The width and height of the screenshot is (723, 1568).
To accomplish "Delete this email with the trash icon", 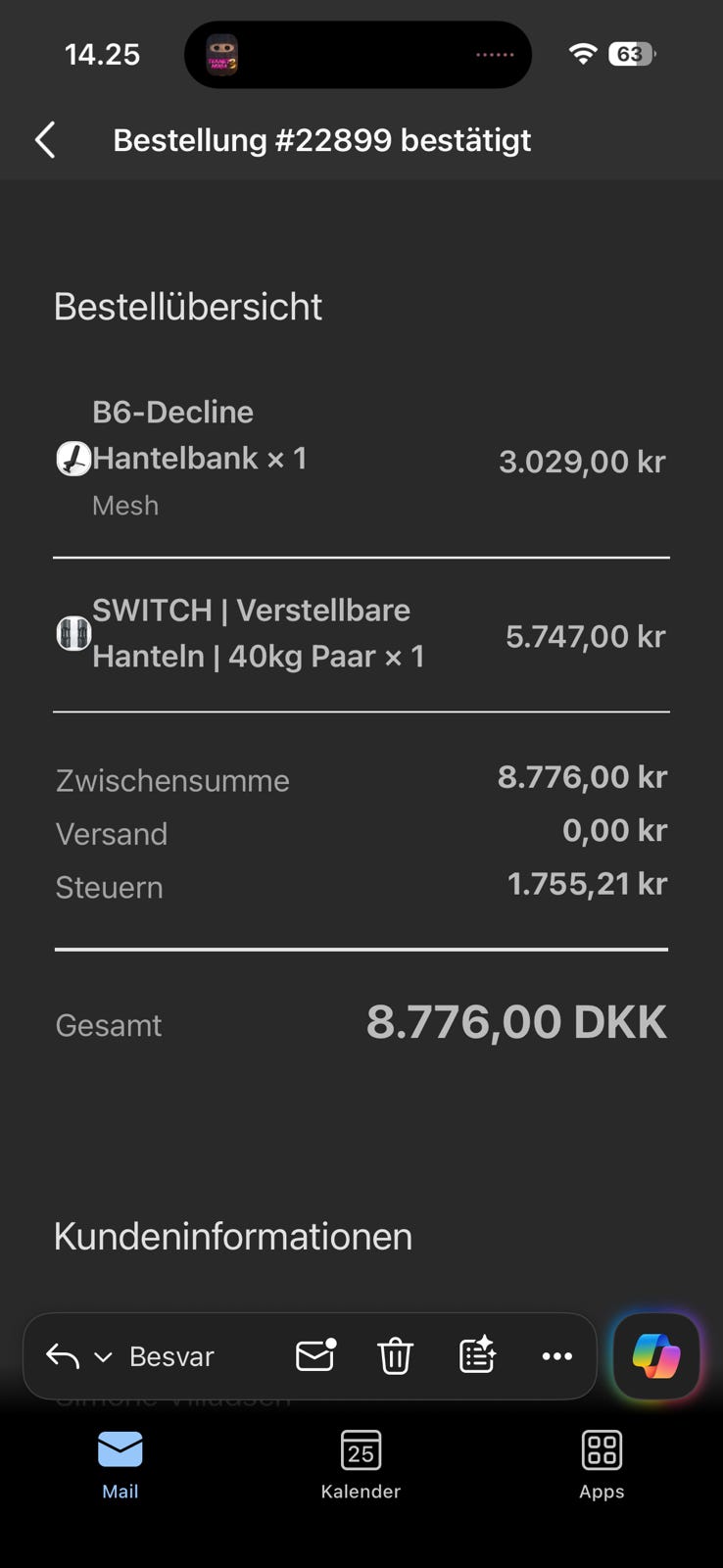I will coord(395,1356).
